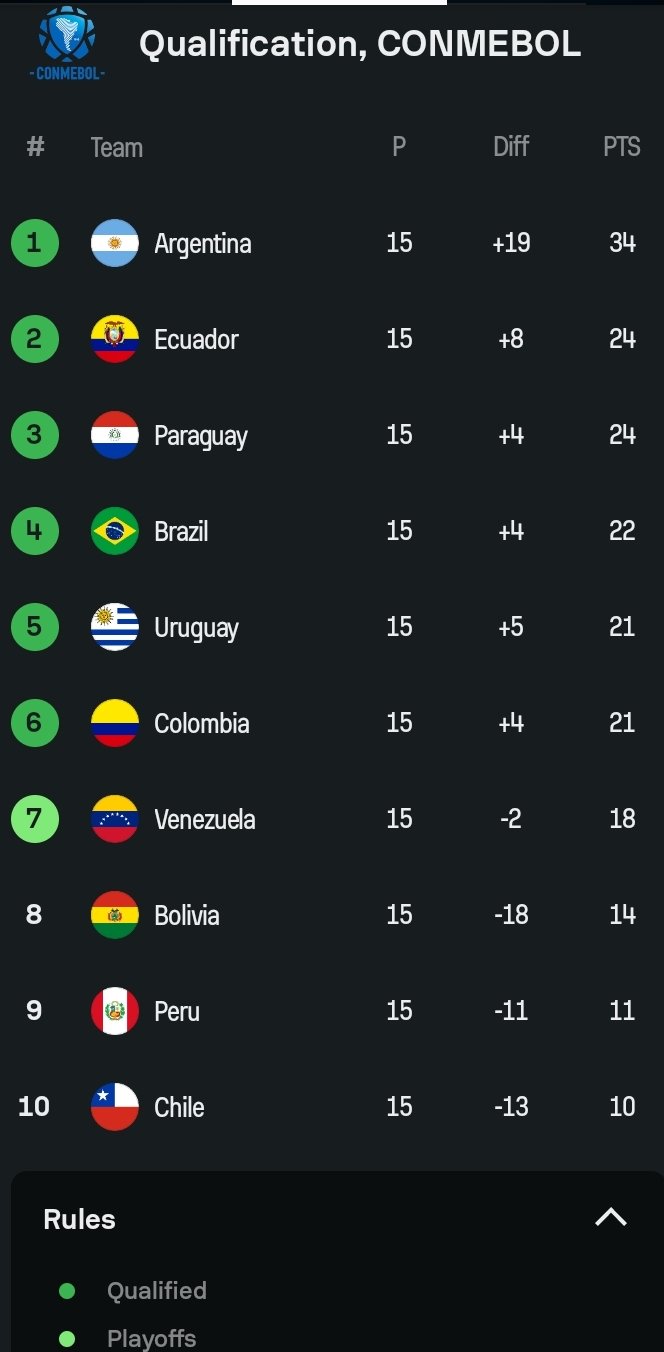Select Venezuela in the table
This screenshot has width=664, height=1352.
click(x=332, y=819)
